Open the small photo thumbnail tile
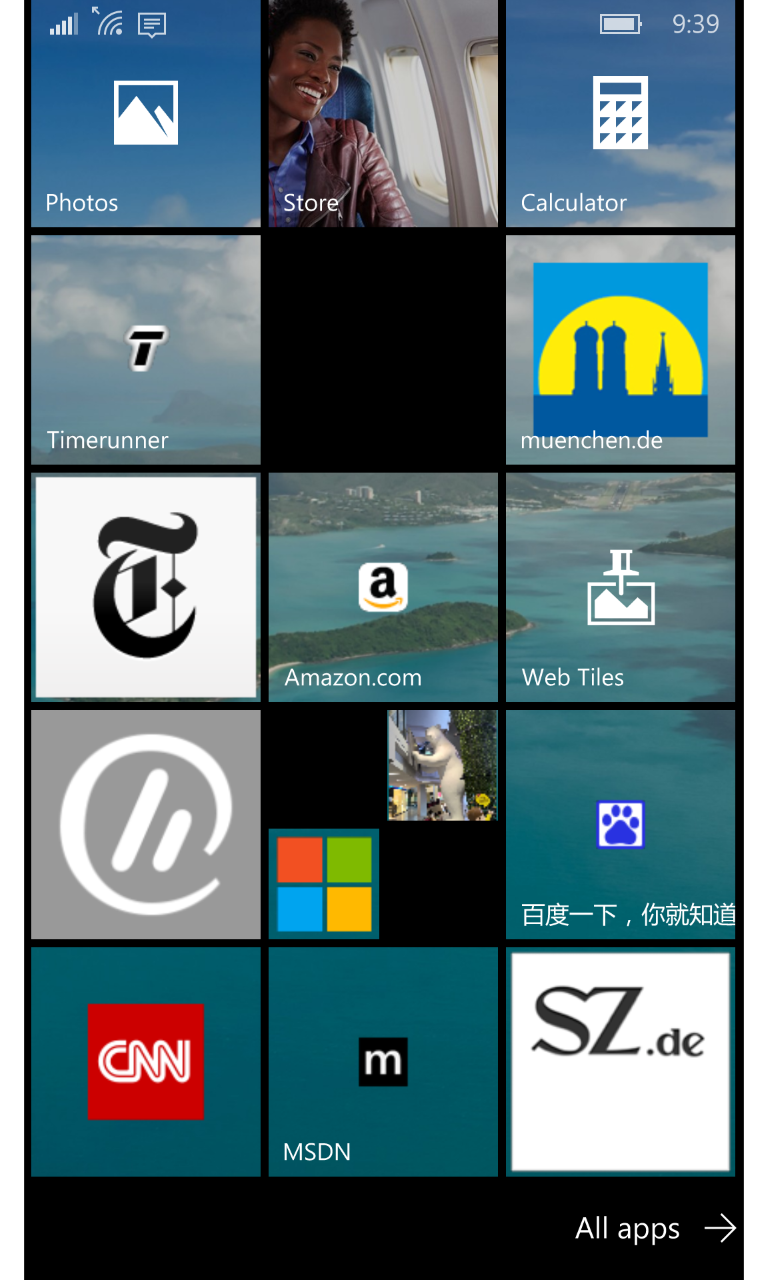This screenshot has width=768, height=1280. (x=441, y=764)
